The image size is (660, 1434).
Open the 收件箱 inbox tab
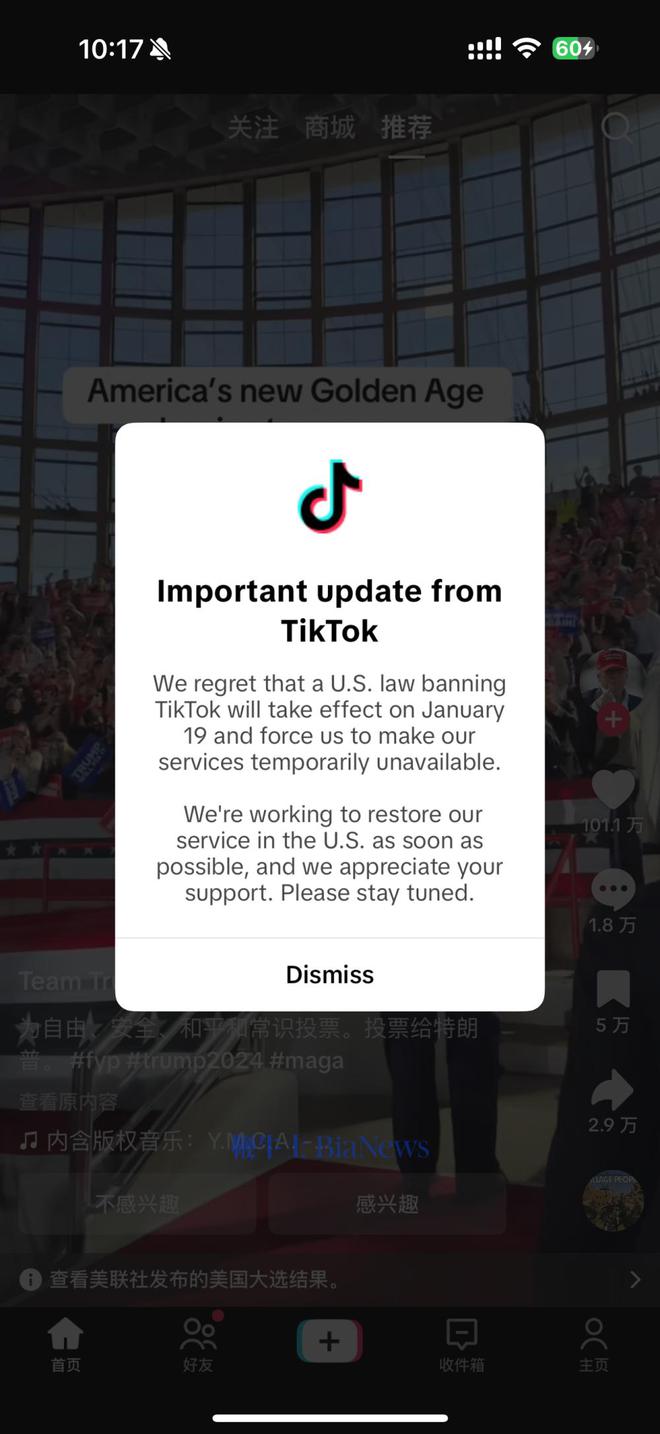point(461,1343)
